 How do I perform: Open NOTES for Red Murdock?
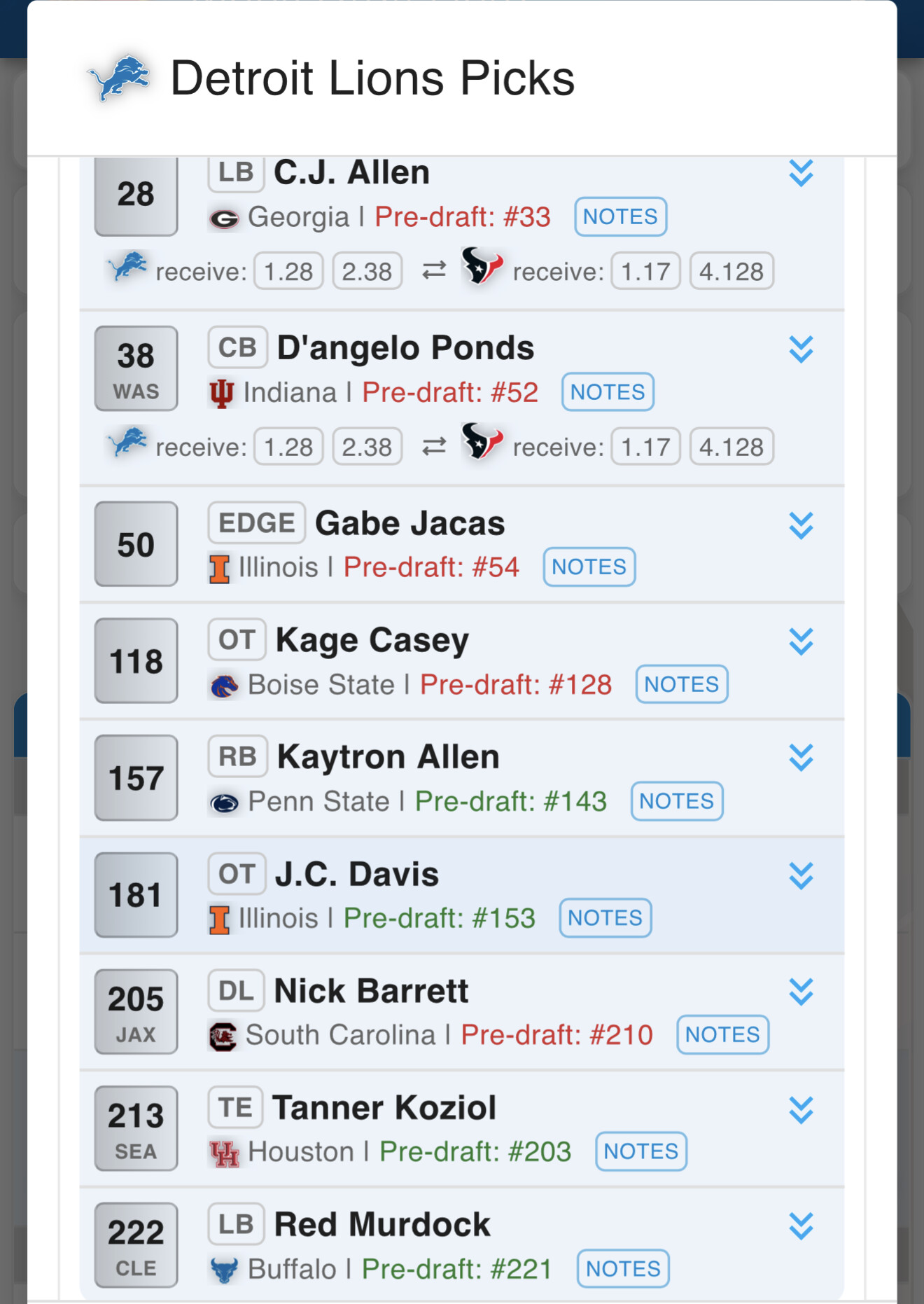[623, 1268]
